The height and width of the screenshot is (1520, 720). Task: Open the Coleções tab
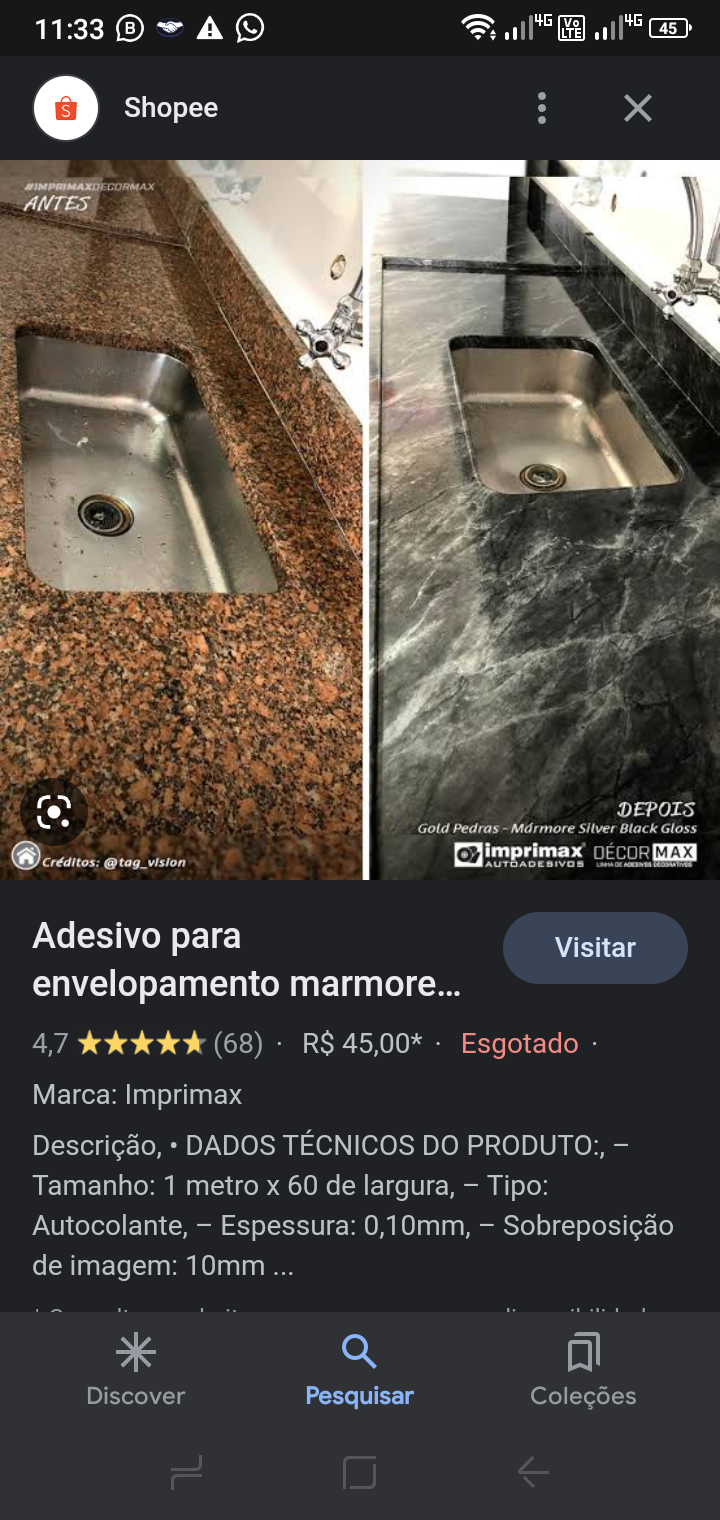pyautogui.click(x=583, y=1370)
